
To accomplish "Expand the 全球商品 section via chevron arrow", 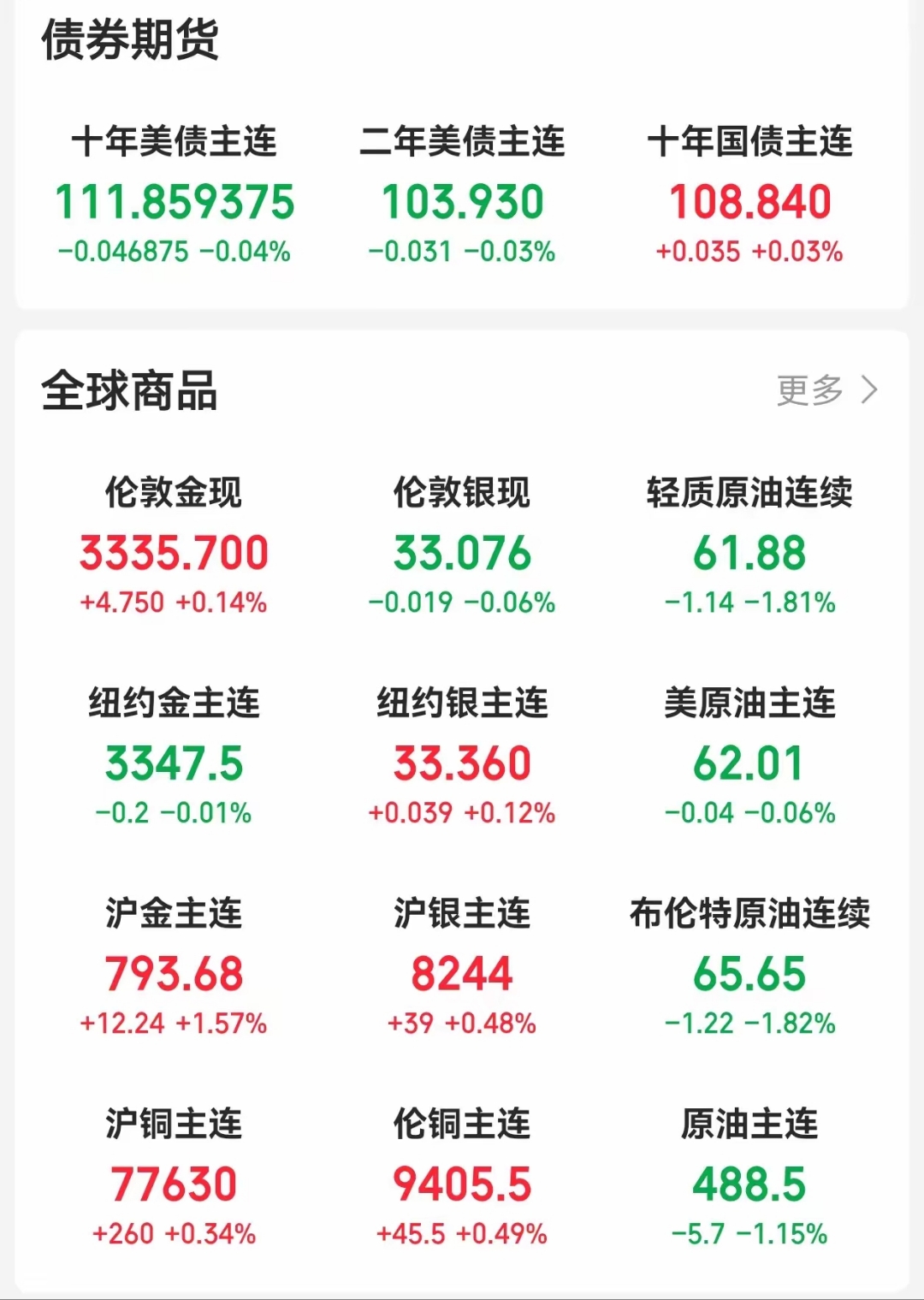I will click(873, 389).
